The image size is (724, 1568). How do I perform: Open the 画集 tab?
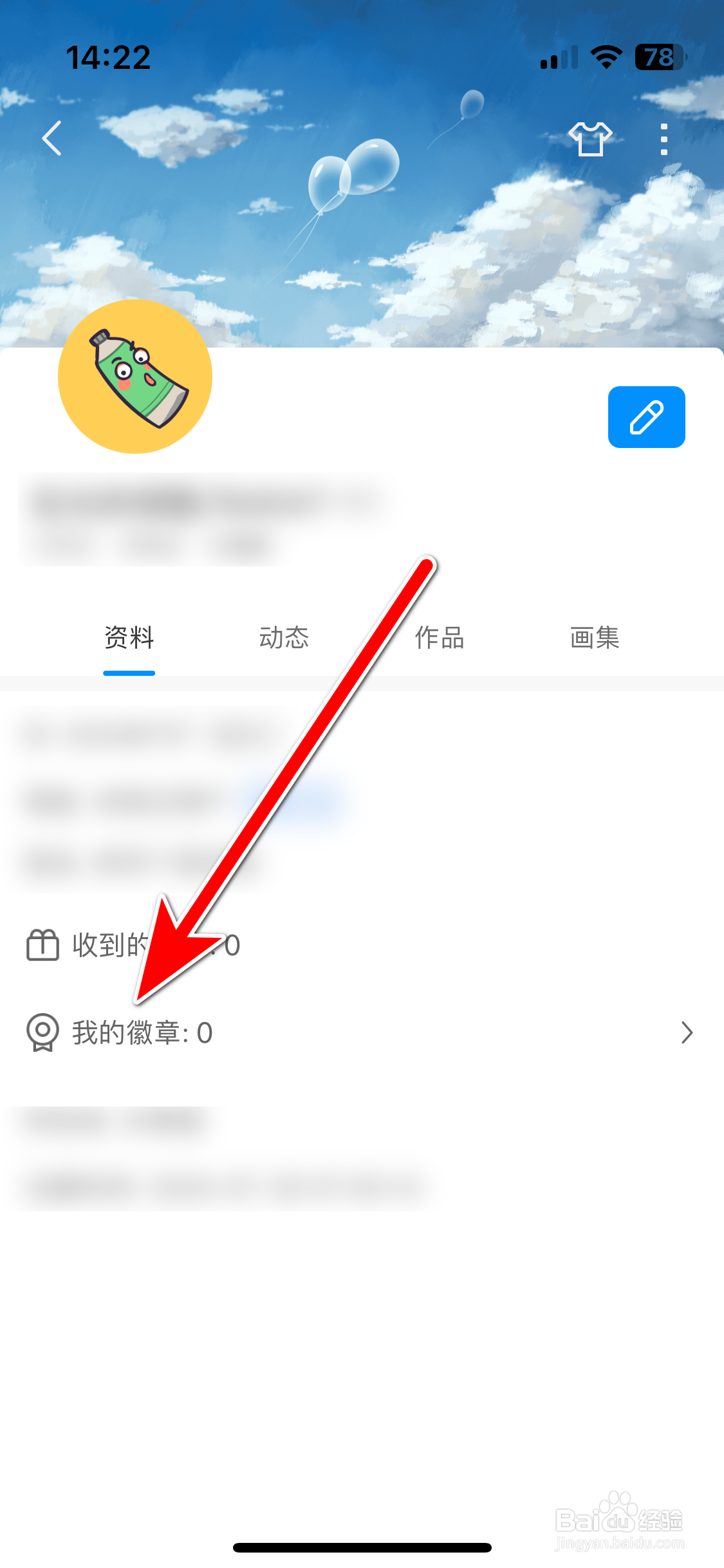[x=595, y=638]
